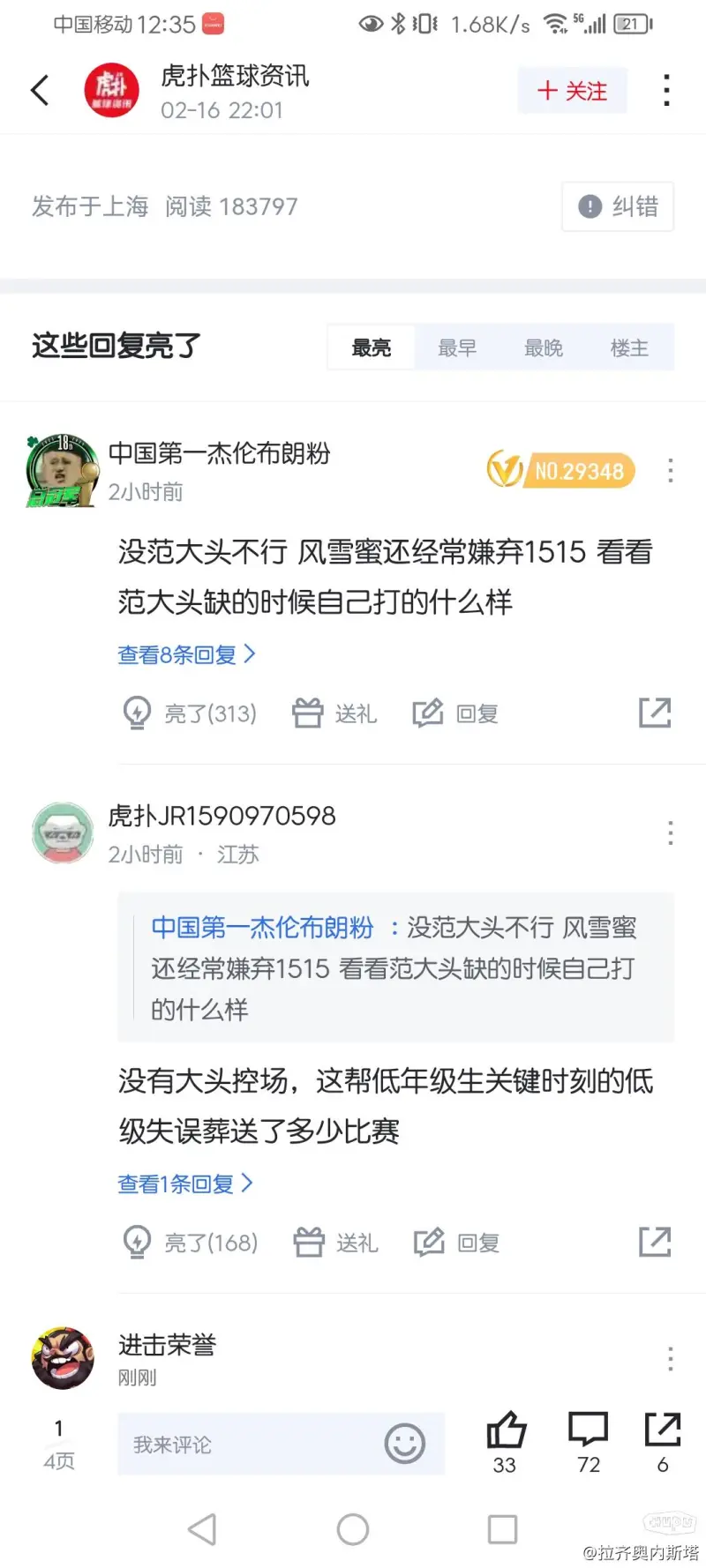Follow 虎扑篮球资讯 with the 关注 button
The width and height of the screenshot is (706, 1568).
click(572, 91)
